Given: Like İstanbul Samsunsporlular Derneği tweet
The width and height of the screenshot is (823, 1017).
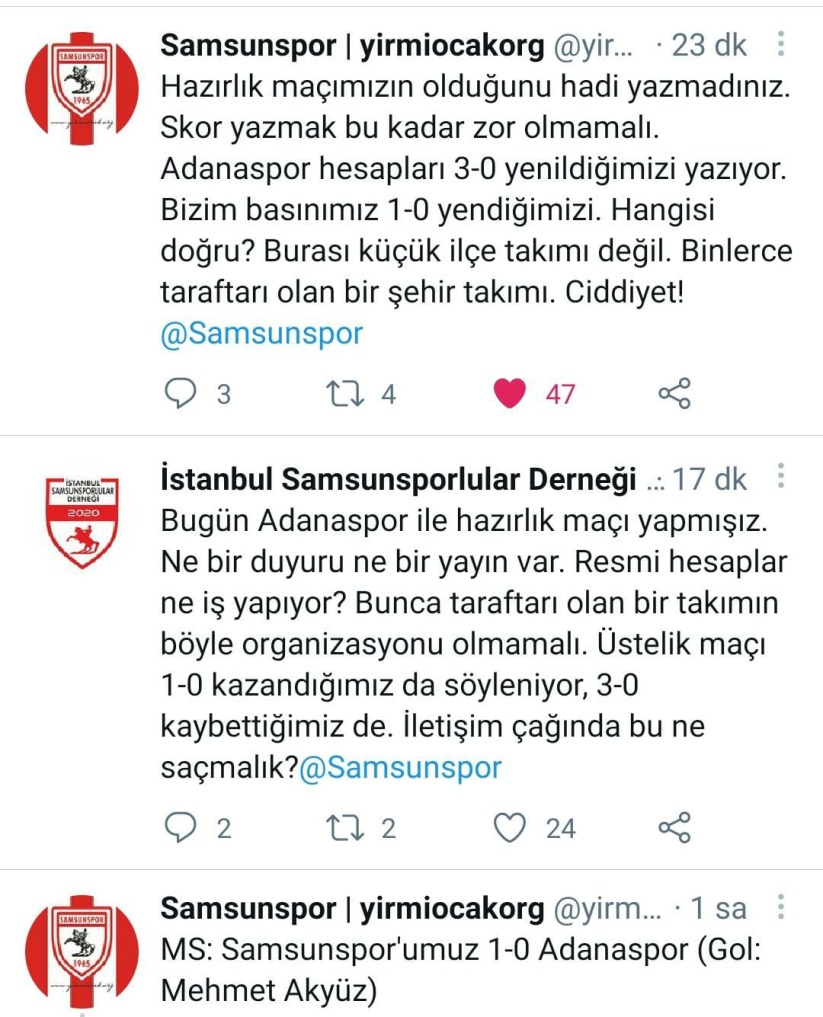Looking at the screenshot, I should [x=510, y=827].
